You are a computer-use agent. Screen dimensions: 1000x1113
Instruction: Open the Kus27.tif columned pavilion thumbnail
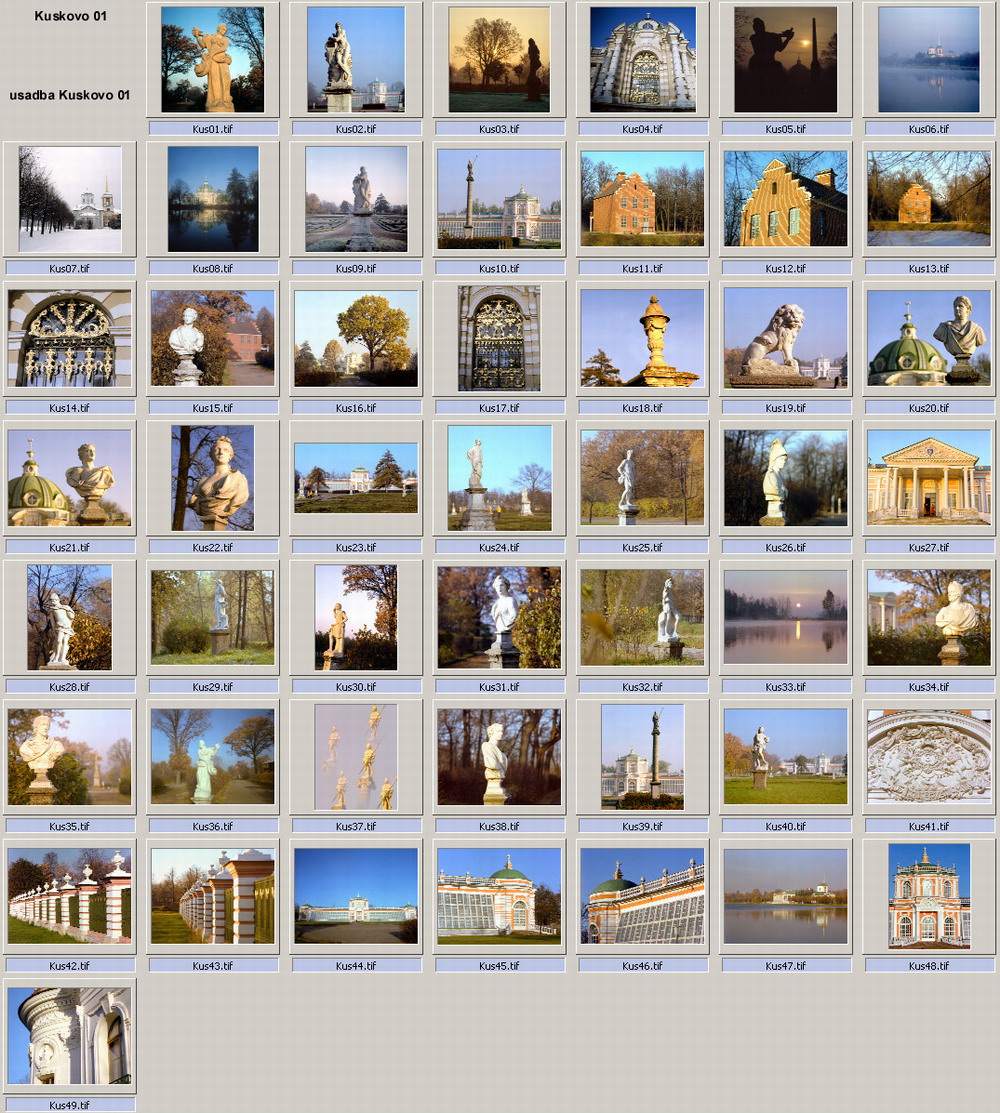point(928,478)
